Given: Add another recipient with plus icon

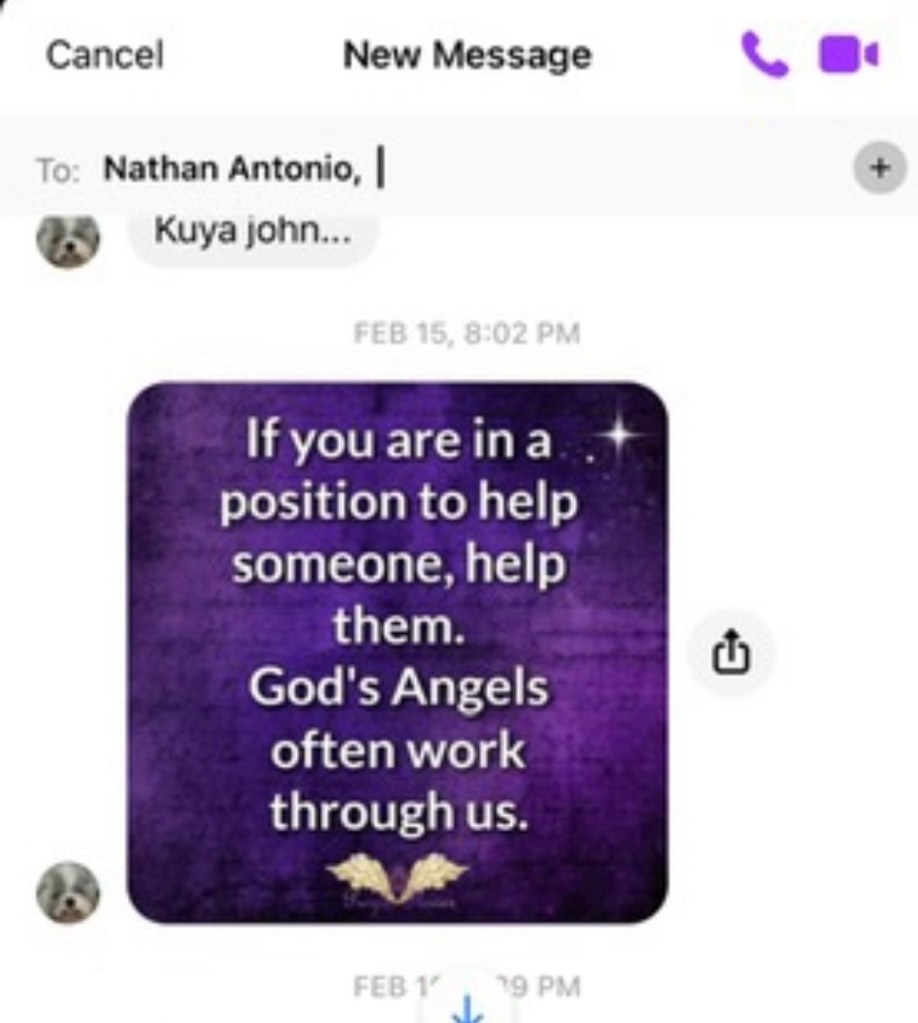Looking at the screenshot, I should click(x=879, y=168).
